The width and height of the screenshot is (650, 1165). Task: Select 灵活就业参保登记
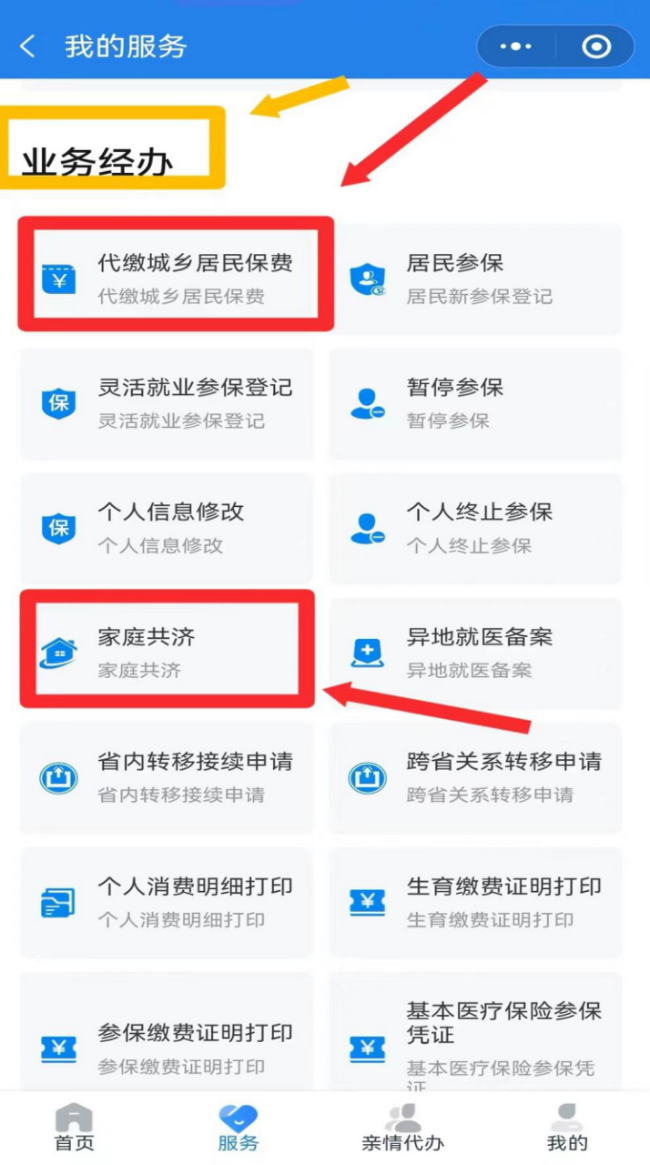pos(167,403)
